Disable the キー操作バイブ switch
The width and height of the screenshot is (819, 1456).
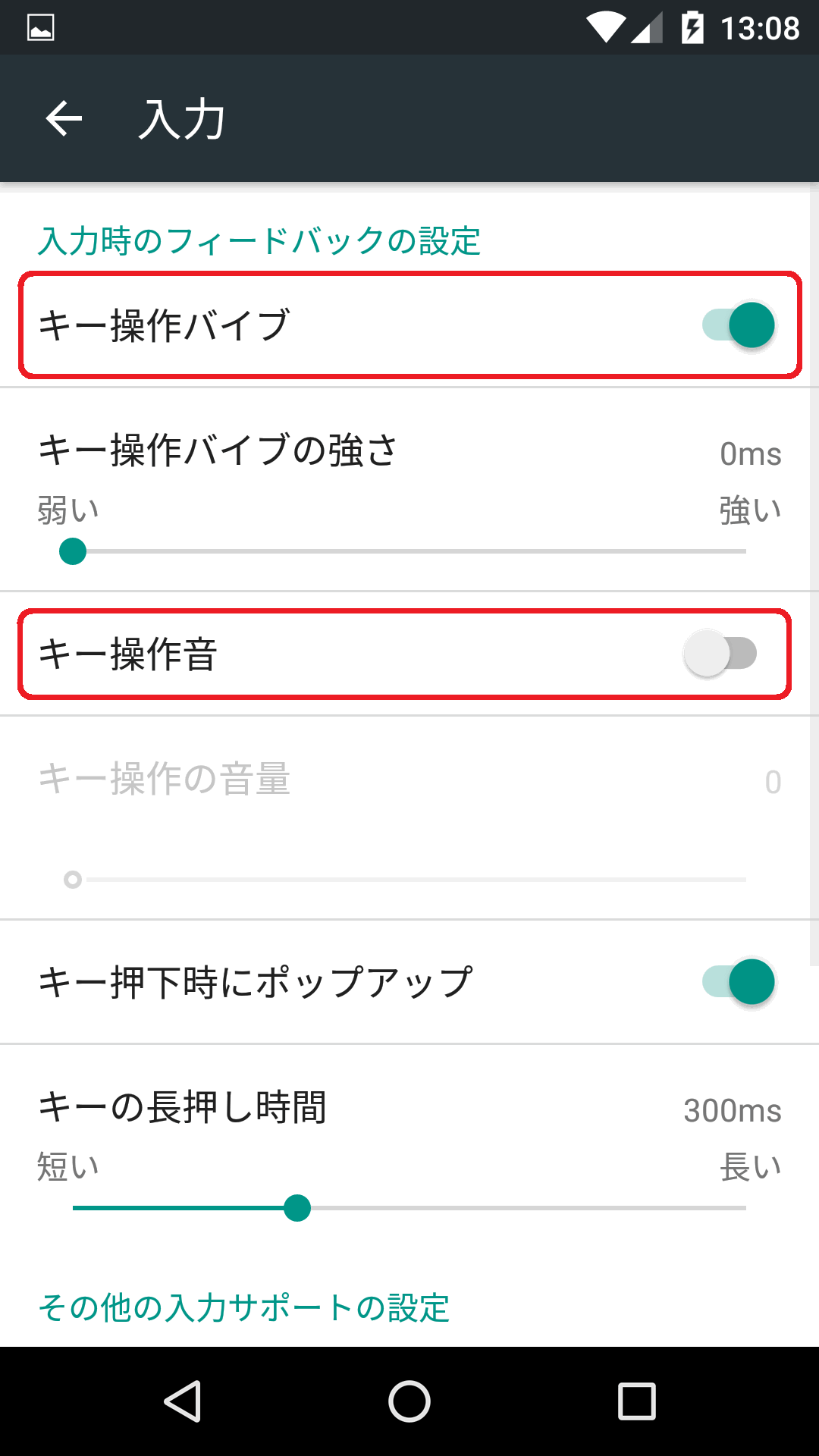(x=739, y=325)
